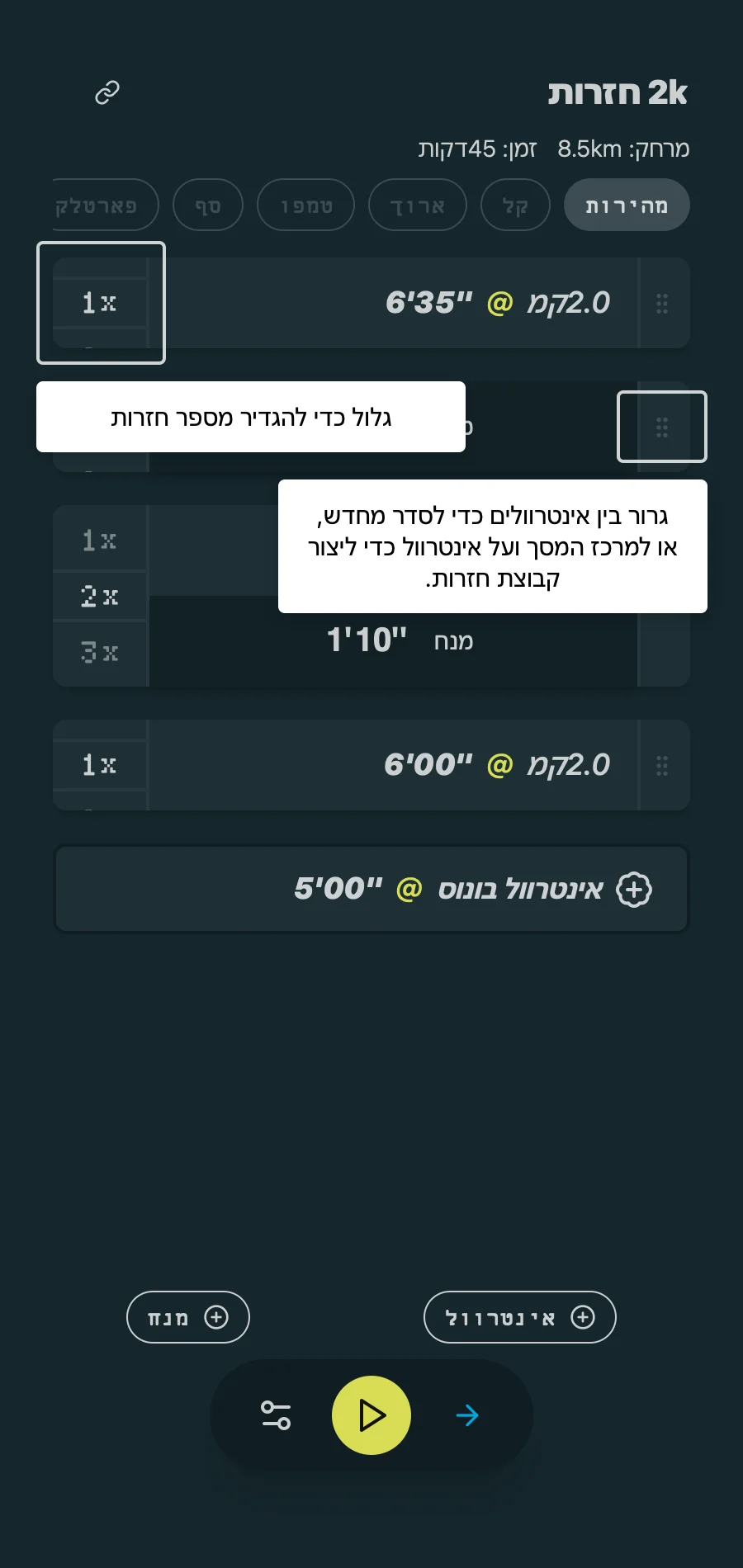
Task: Select 2x in the repetition picker
Action: (99, 596)
